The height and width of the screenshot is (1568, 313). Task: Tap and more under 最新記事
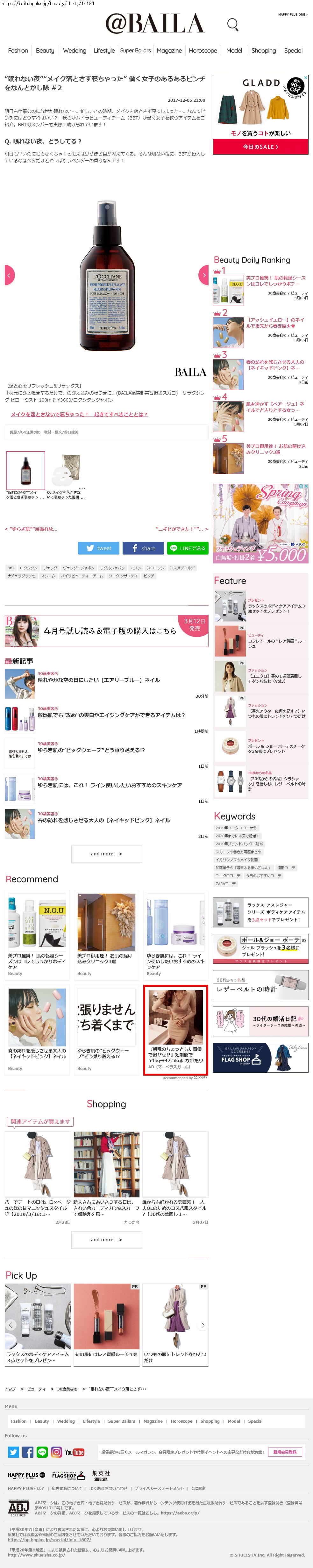pyautogui.click(x=106, y=853)
